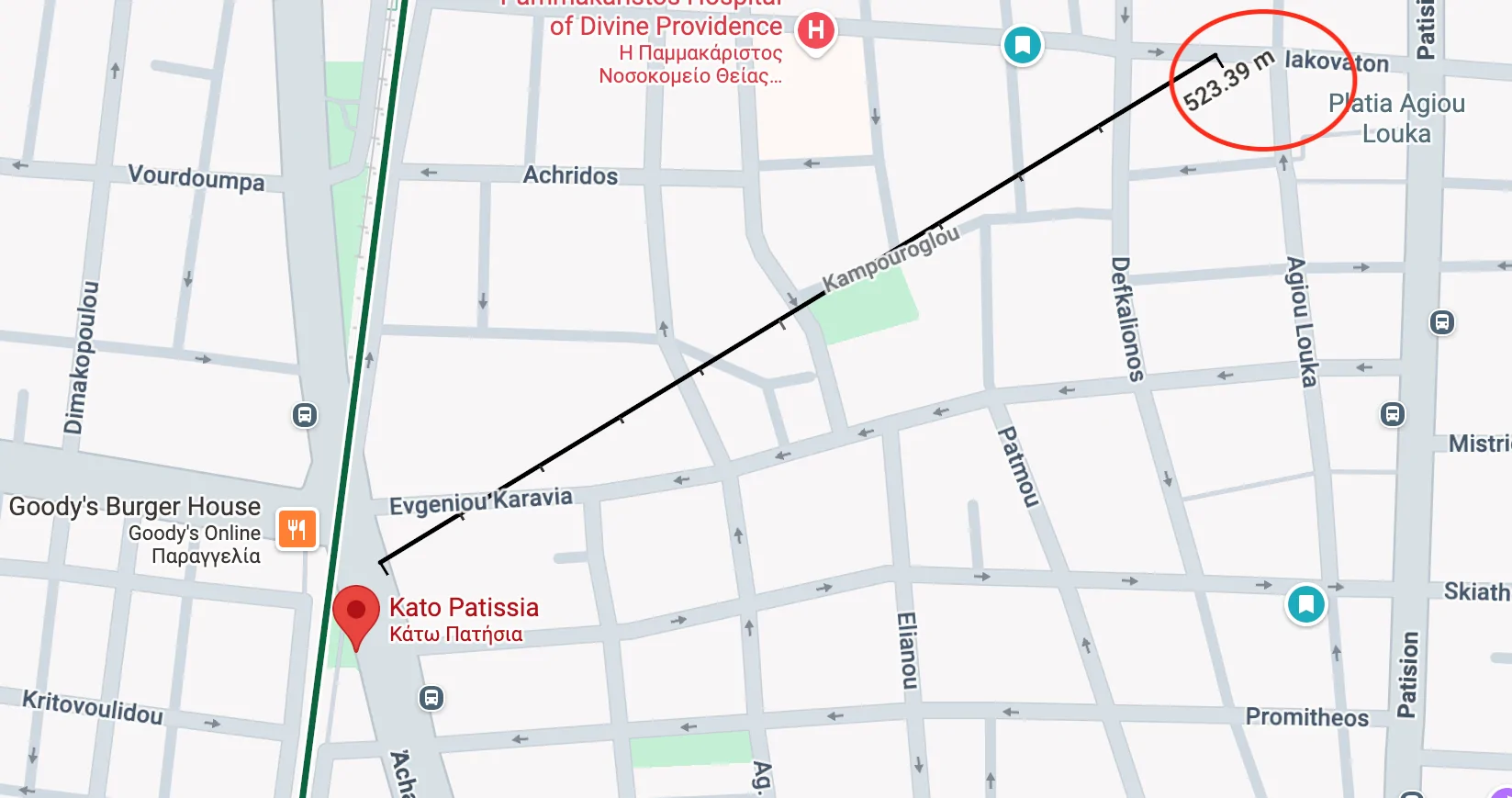Open Goody's Burger House restaurant marker
Screen dimensions: 1512x798
[297, 529]
